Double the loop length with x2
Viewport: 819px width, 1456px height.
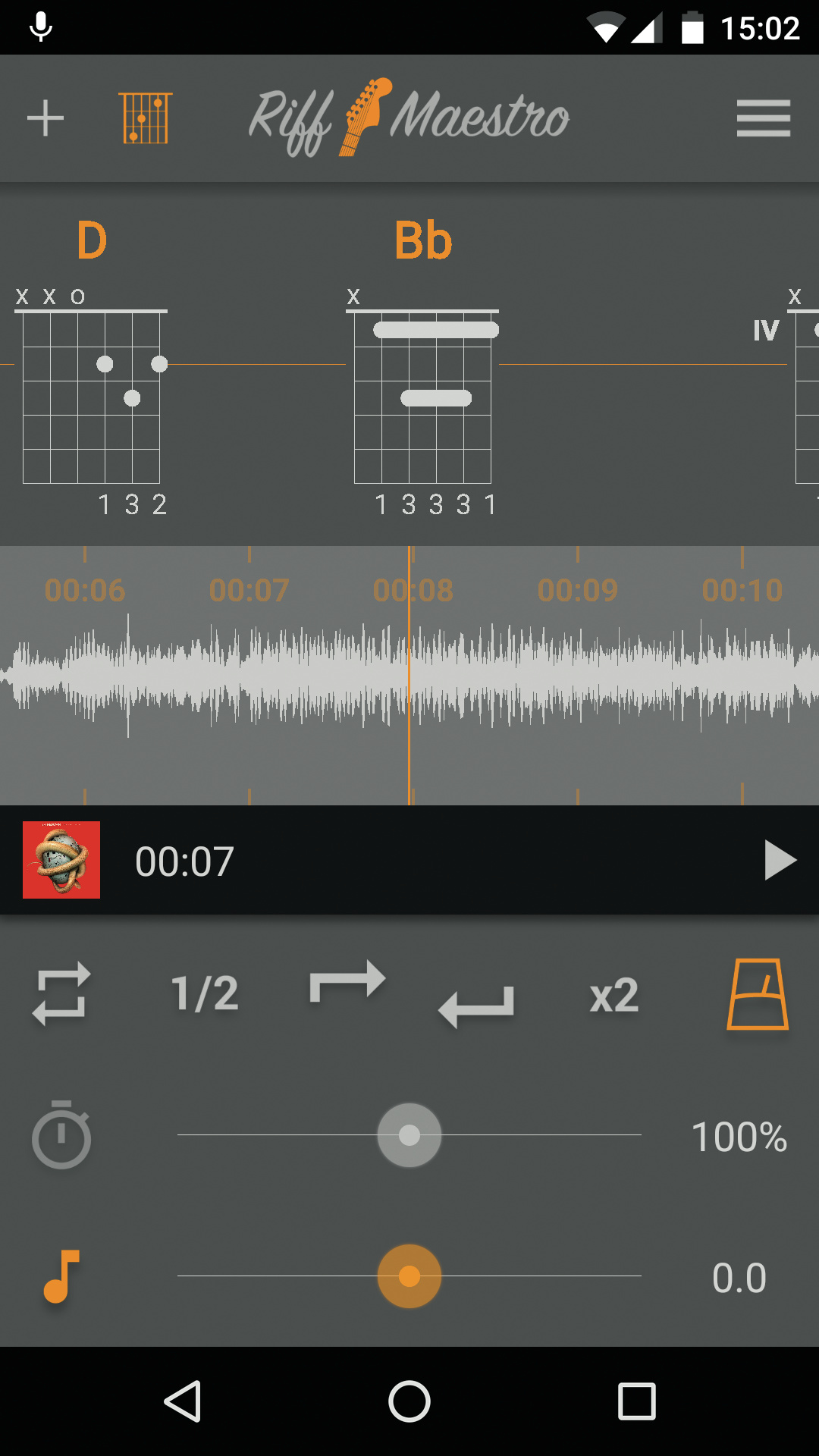(x=613, y=995)
